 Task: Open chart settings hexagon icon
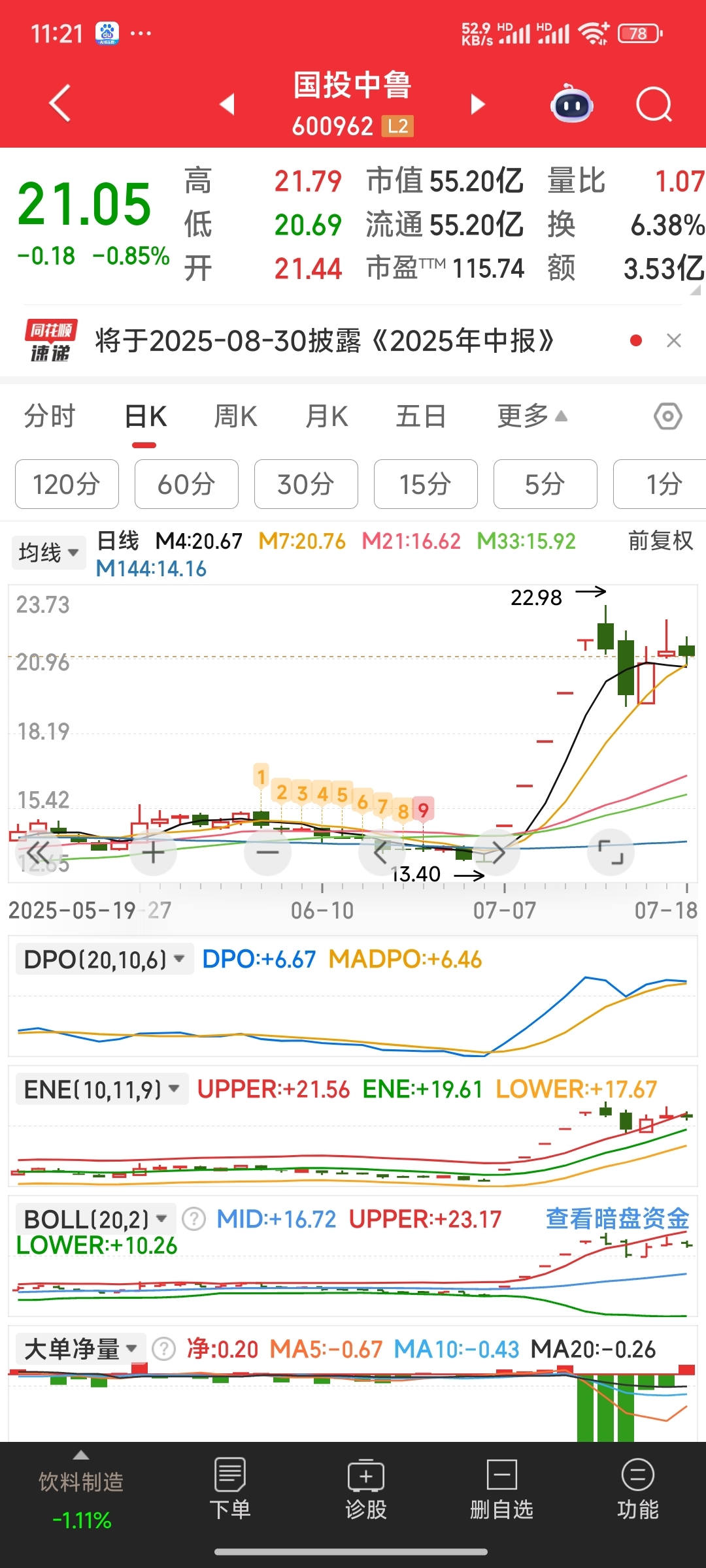[x=668, y=416]
